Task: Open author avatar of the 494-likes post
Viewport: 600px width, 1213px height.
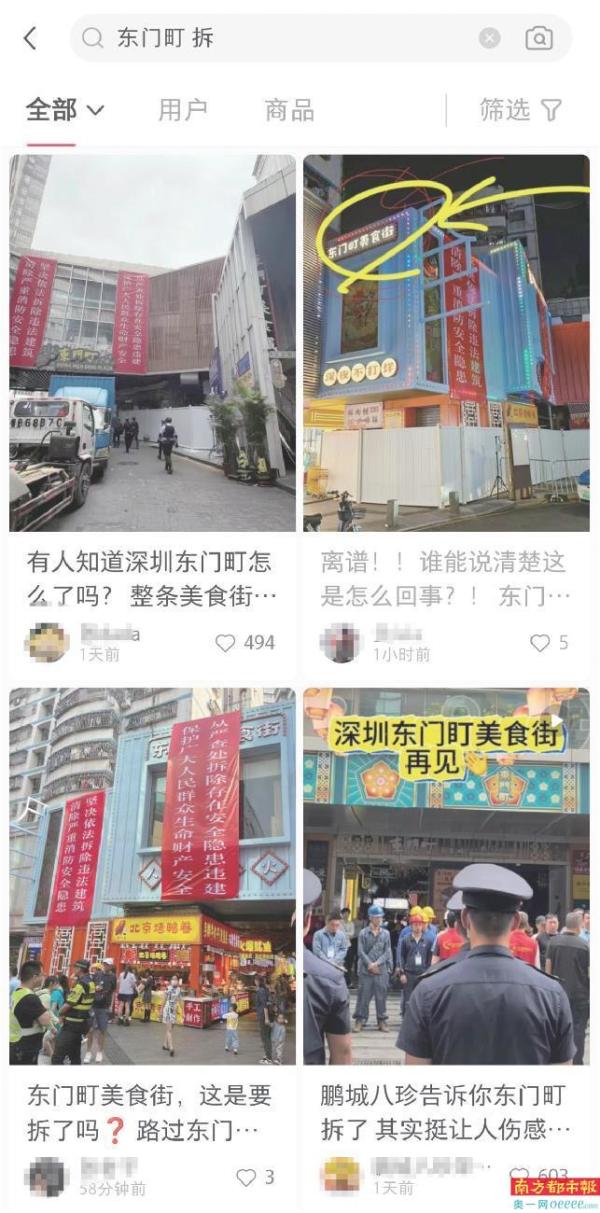Action: (47, 642)
